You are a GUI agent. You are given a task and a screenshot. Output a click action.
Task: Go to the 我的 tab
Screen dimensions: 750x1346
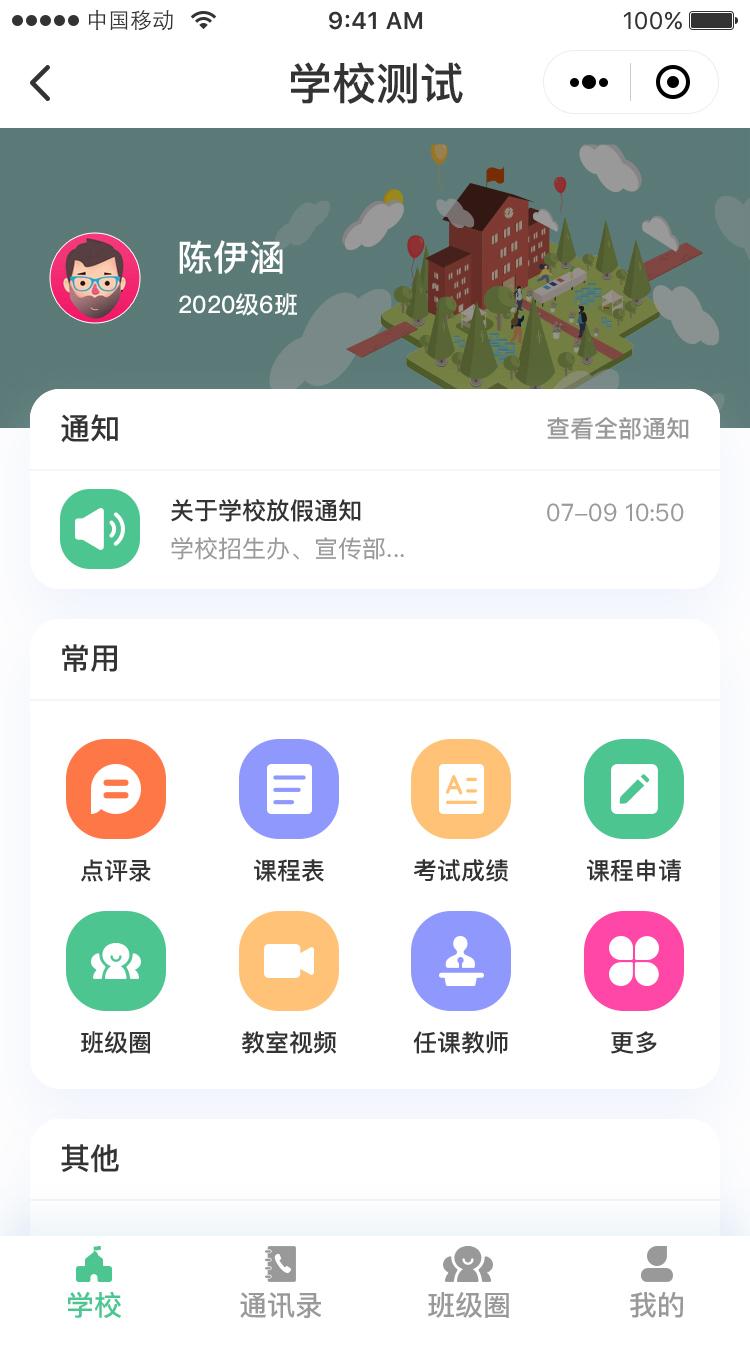(656, 1283)
